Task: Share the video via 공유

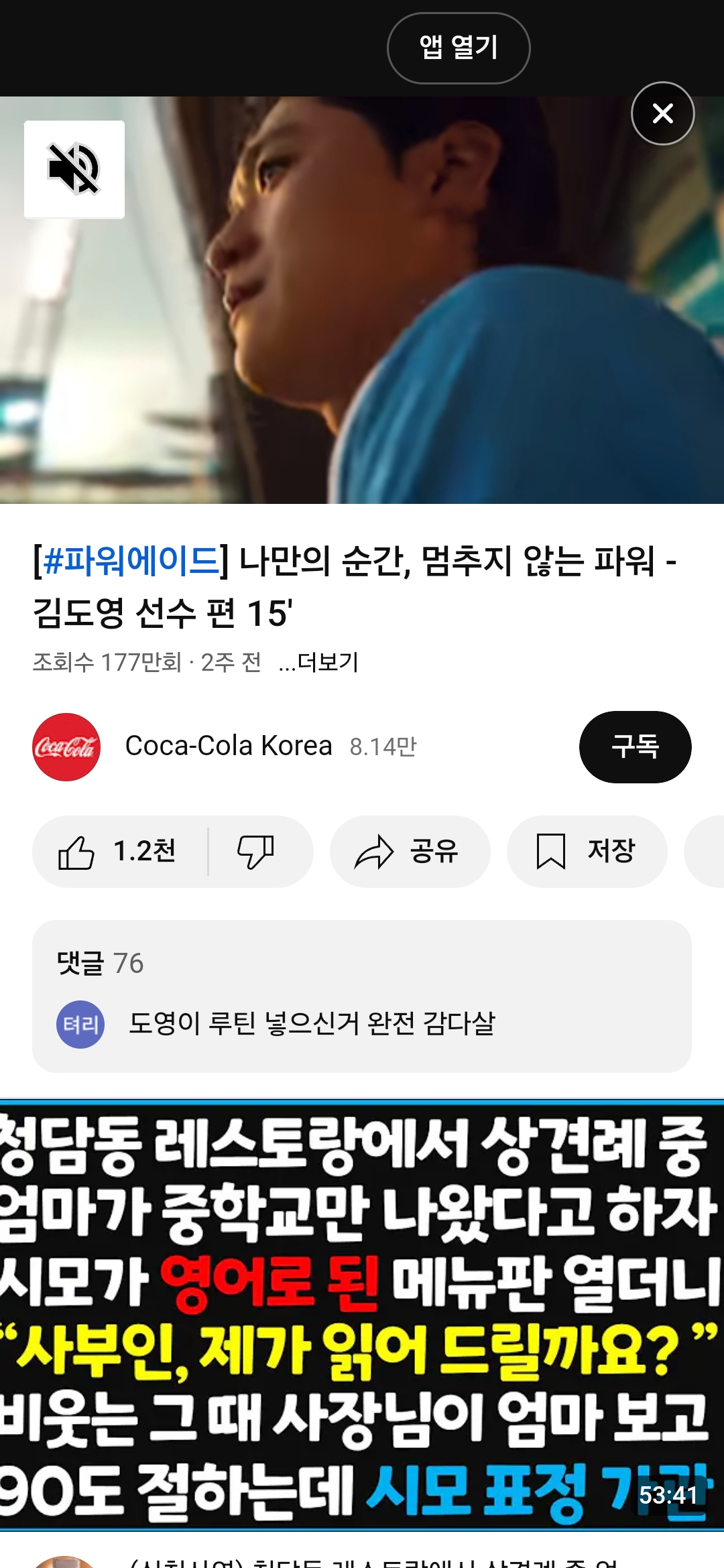Action: [409, 852]
